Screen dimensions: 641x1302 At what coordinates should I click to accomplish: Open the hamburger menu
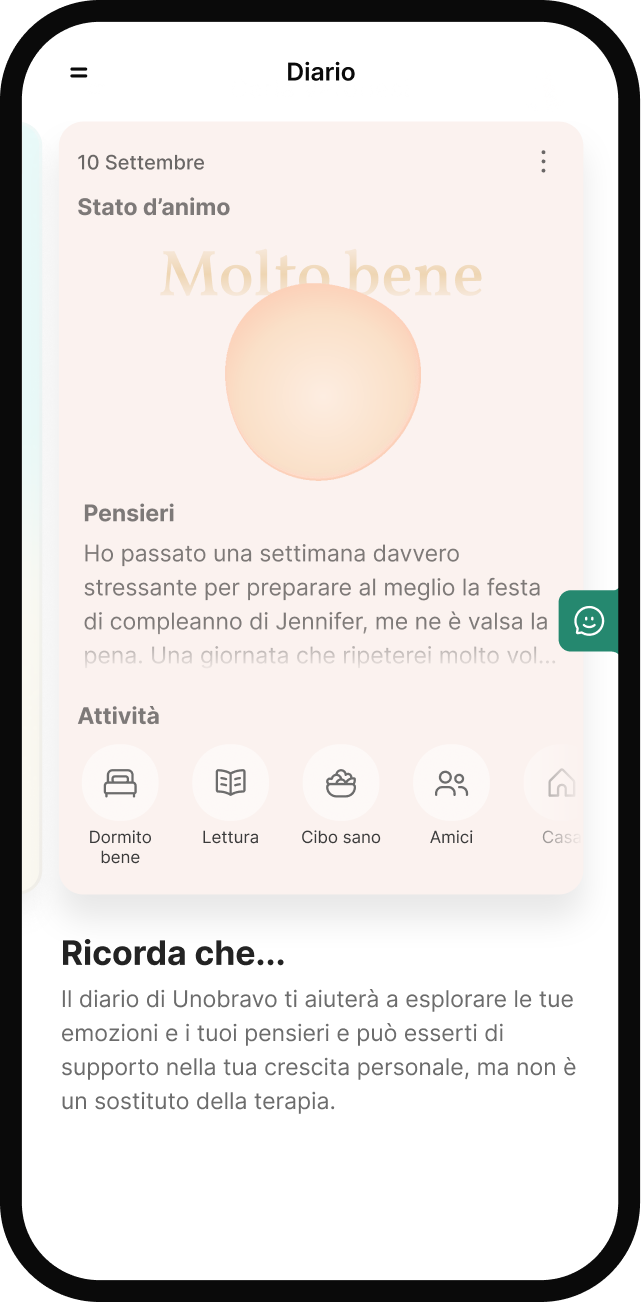(79, 72)
